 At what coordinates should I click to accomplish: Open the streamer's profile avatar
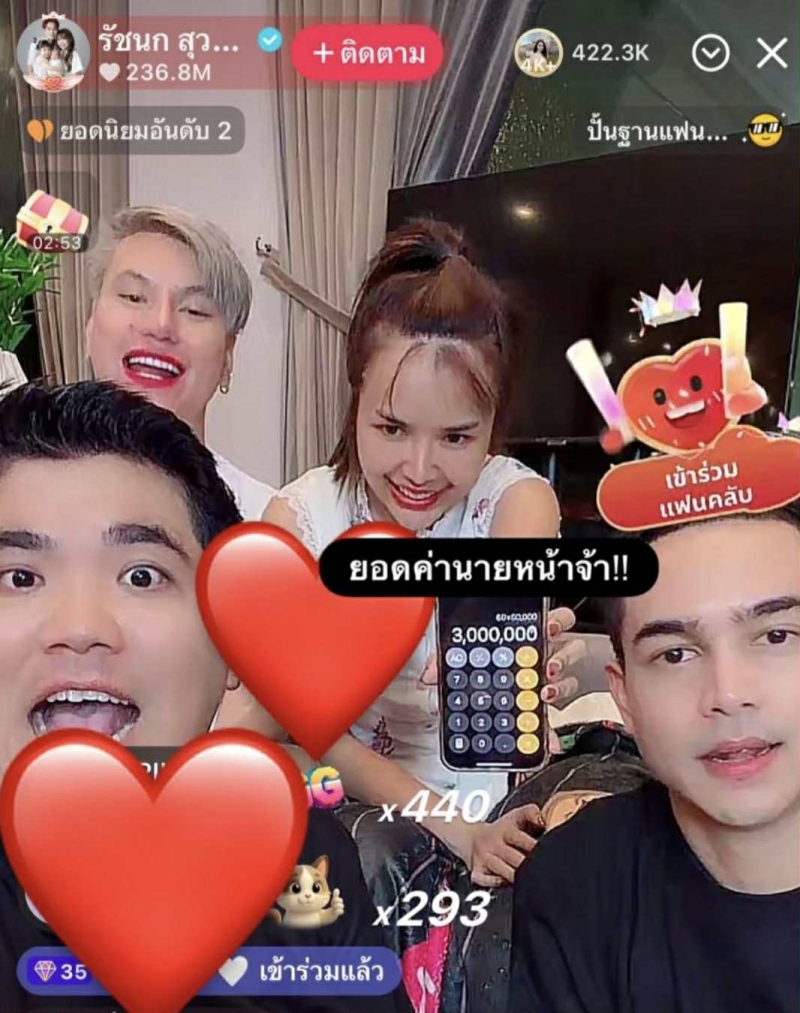coord(53,53)
